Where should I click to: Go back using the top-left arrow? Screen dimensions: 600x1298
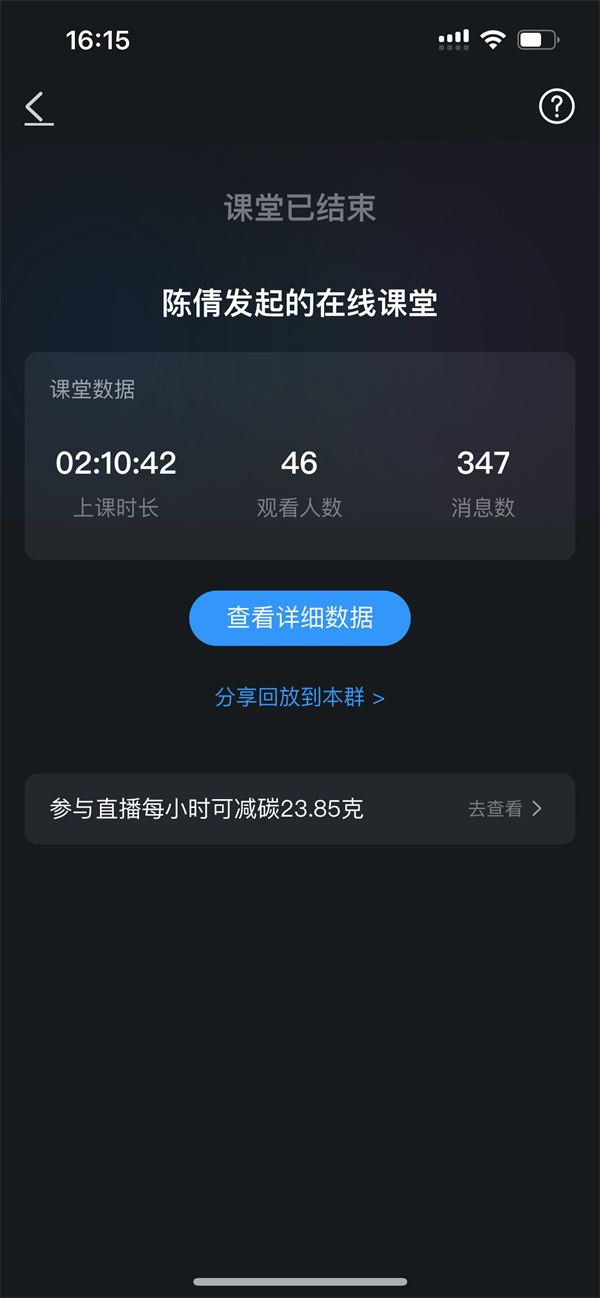click(x=39, y=107)
